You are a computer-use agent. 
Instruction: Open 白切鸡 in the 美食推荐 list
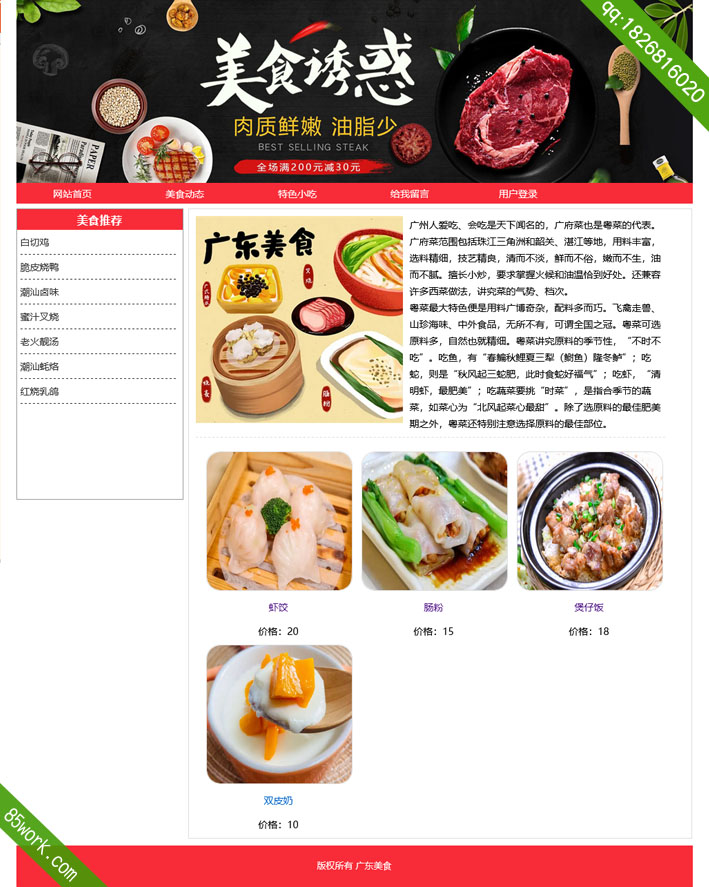(x=35, y=243)
